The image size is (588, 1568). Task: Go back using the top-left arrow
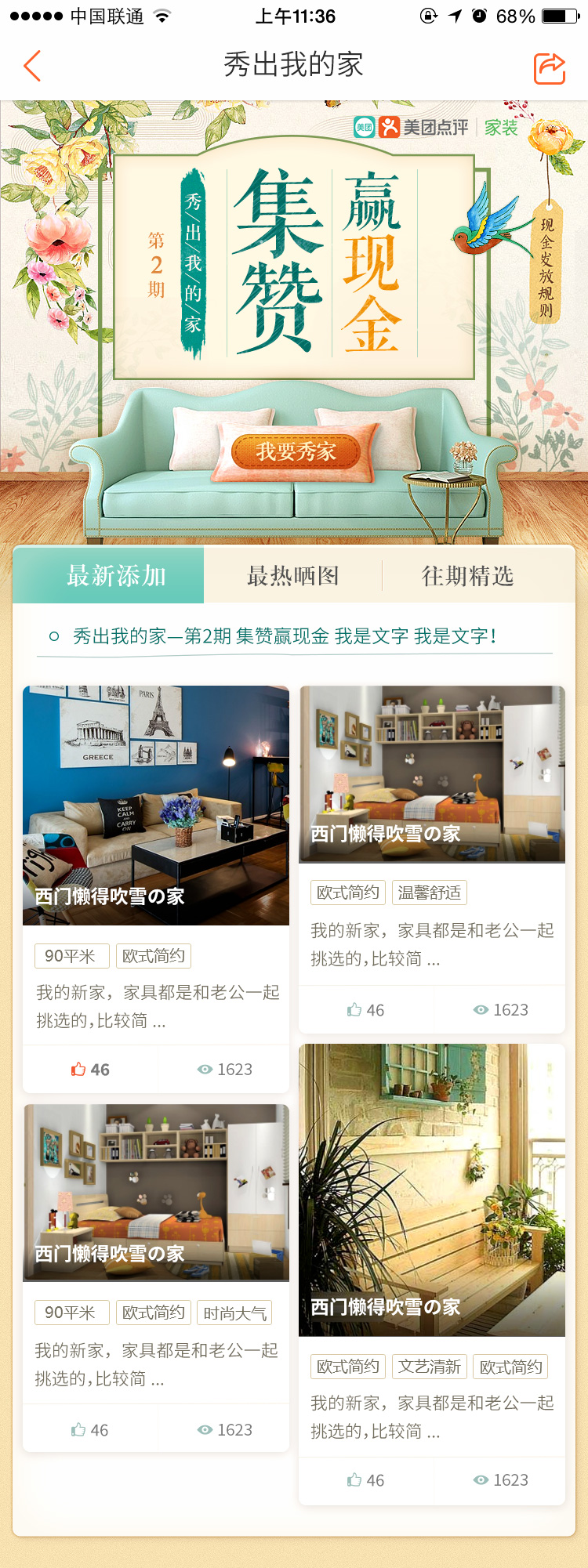pos(32,66)
